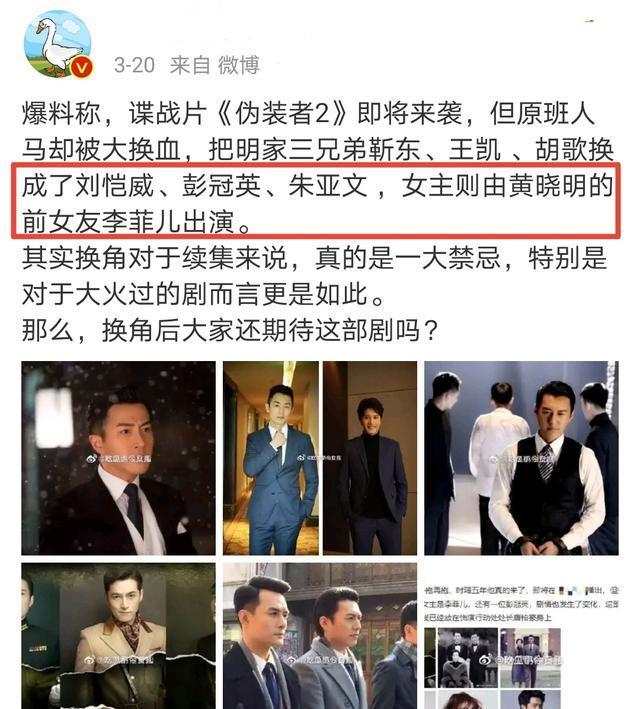Open the photo of man in black vest
640x709 pixels.
point(520,458)
